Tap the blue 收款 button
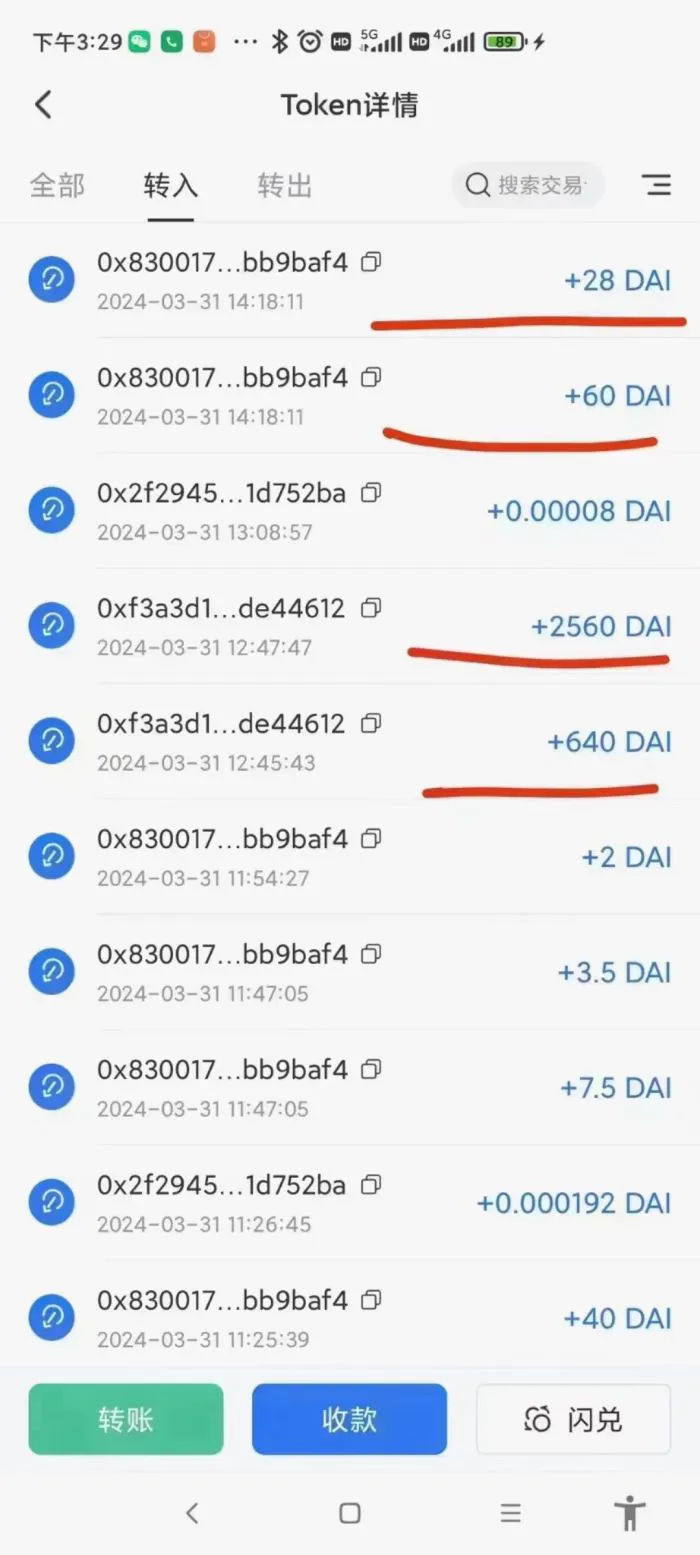 click(x=349, y=1419)
